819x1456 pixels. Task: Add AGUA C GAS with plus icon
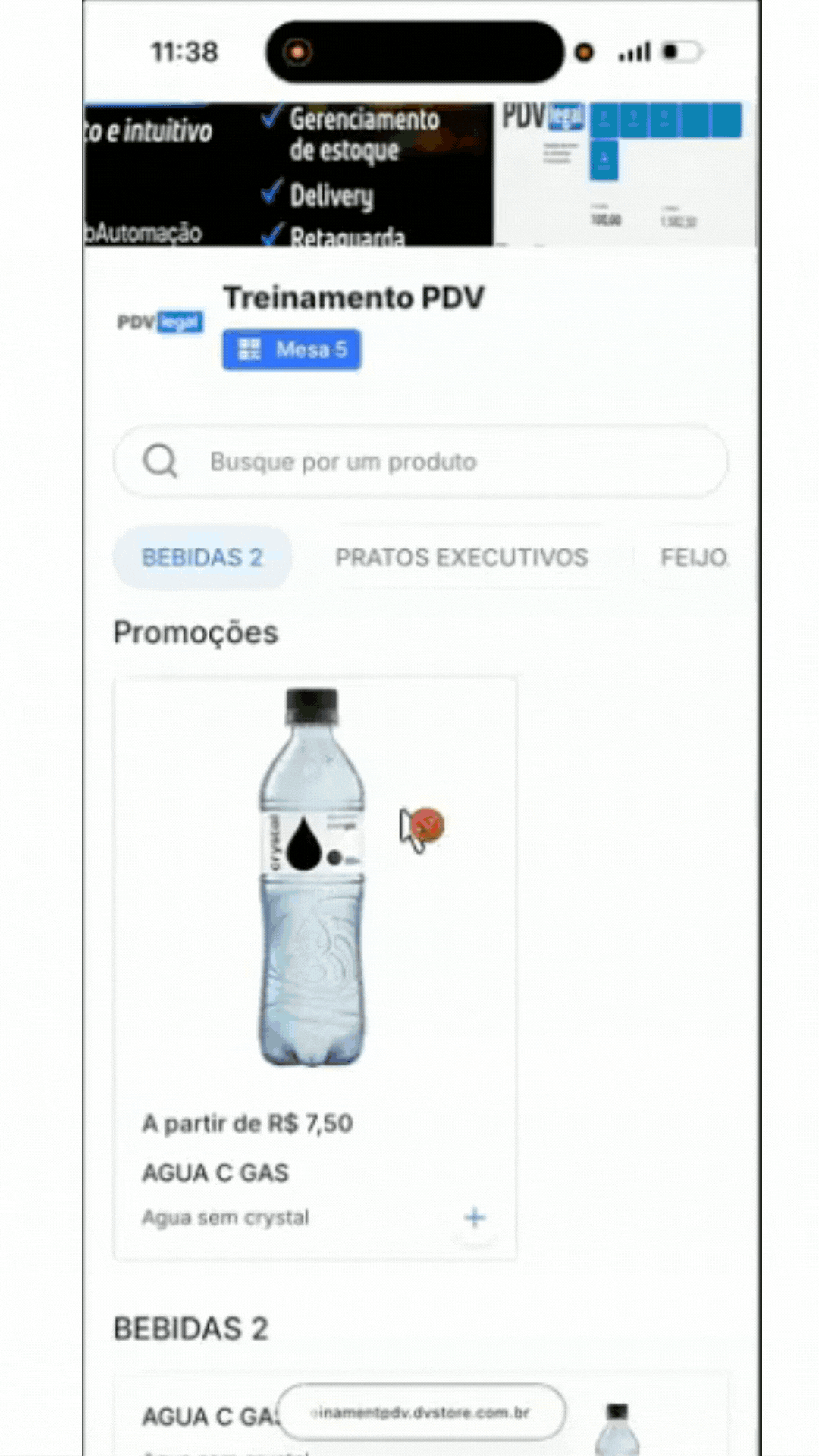click(x=475, y=1218)
